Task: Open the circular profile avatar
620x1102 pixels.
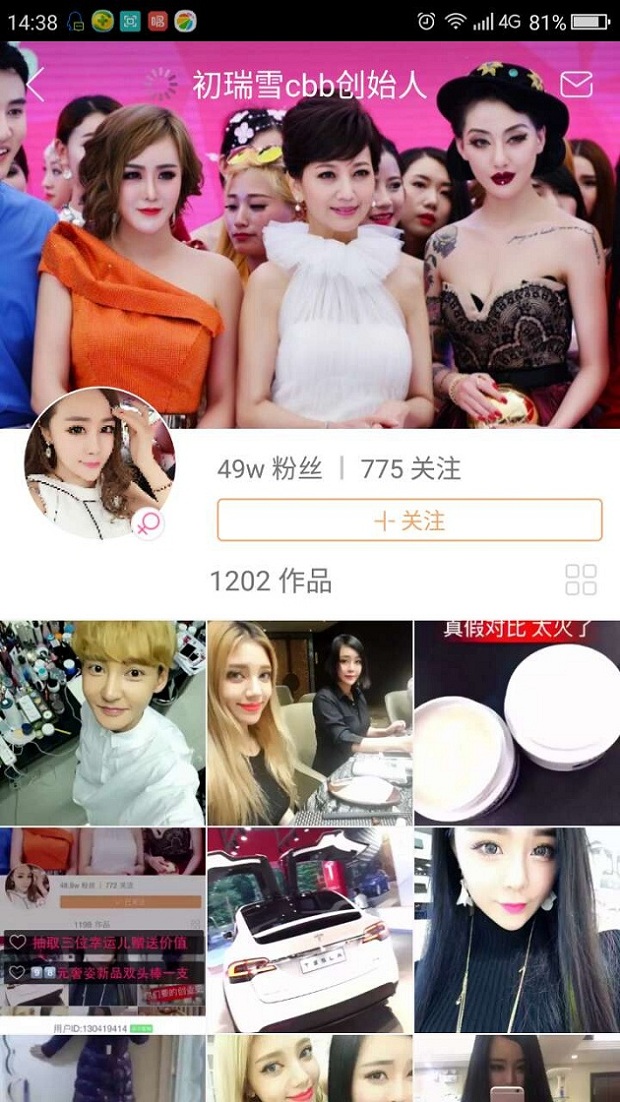Action: (x=99, y=464)
